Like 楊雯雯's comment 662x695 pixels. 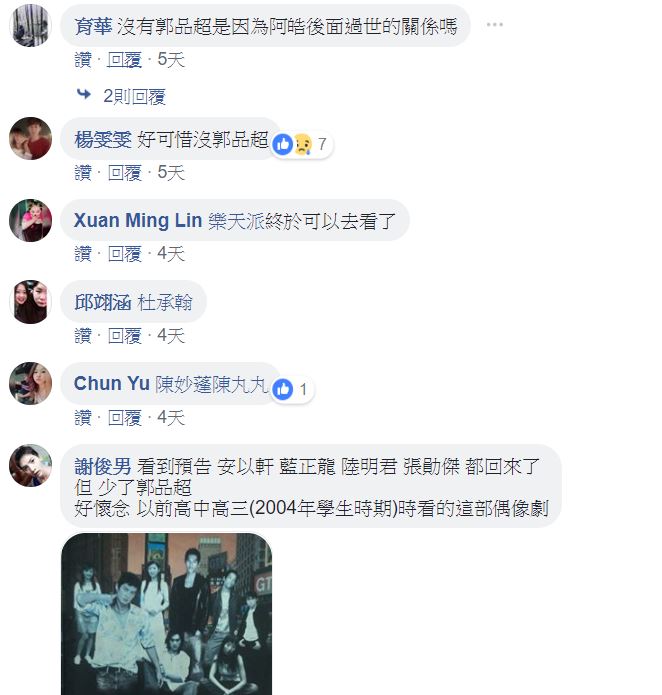(x=82, y=173)
